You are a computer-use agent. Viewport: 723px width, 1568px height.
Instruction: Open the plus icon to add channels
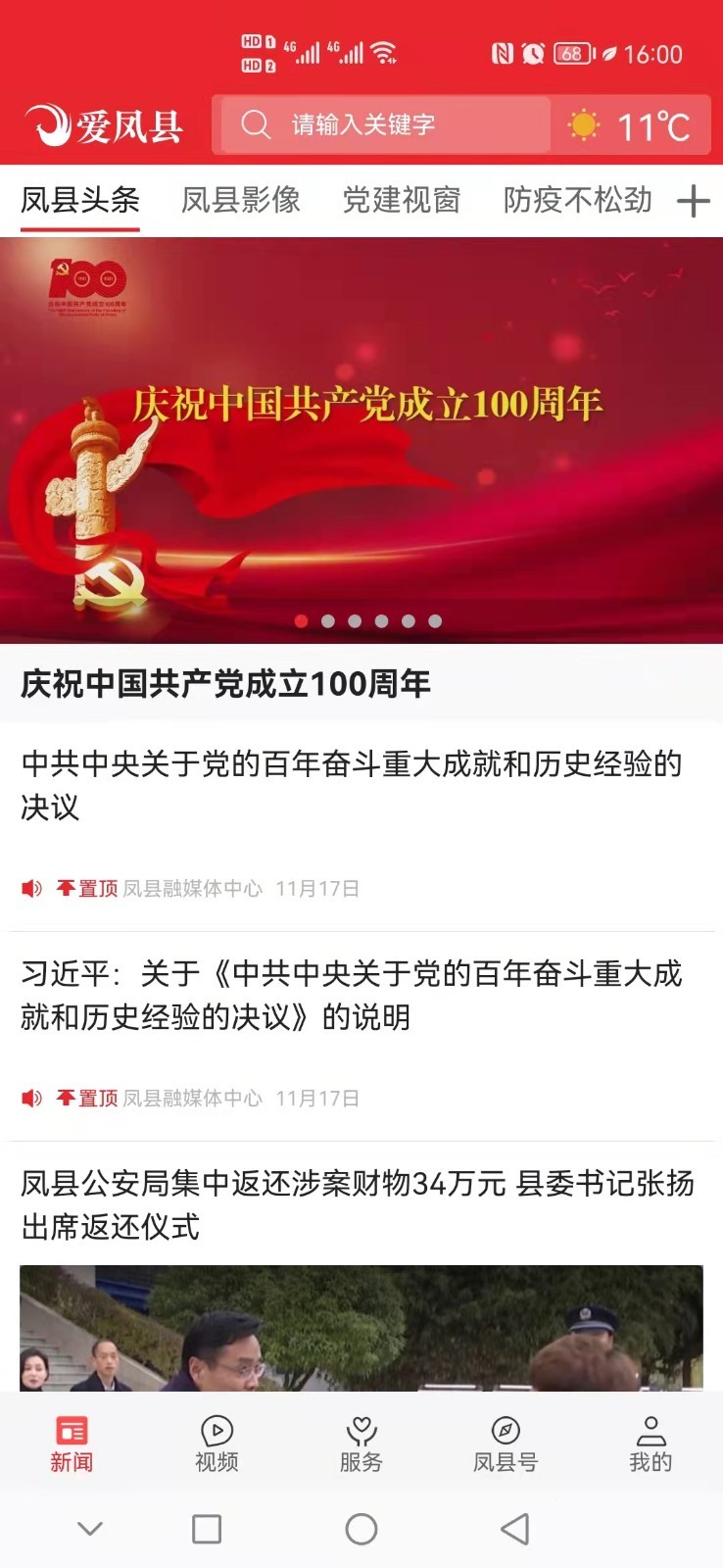pos(693,202)
